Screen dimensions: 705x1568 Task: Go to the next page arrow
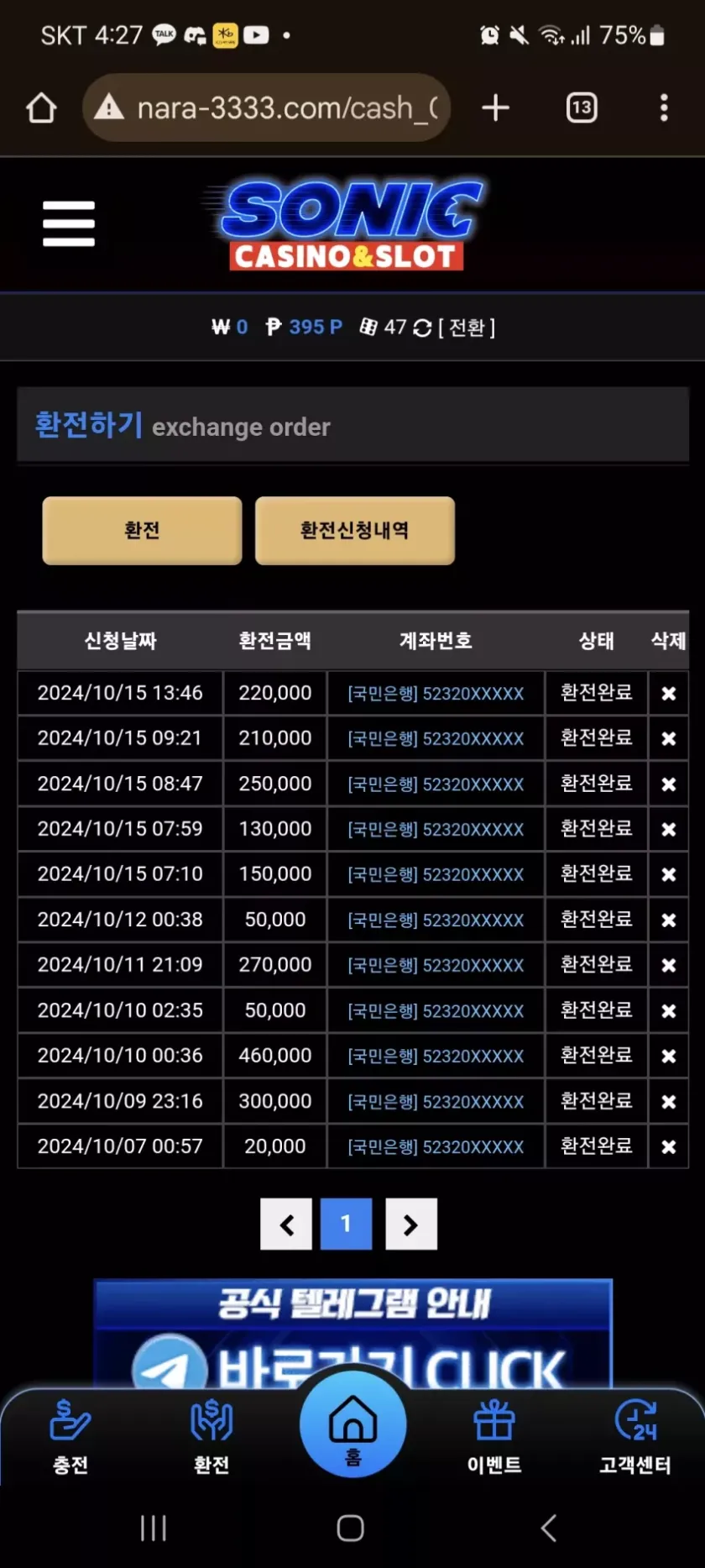click(x=411, y=1225)
